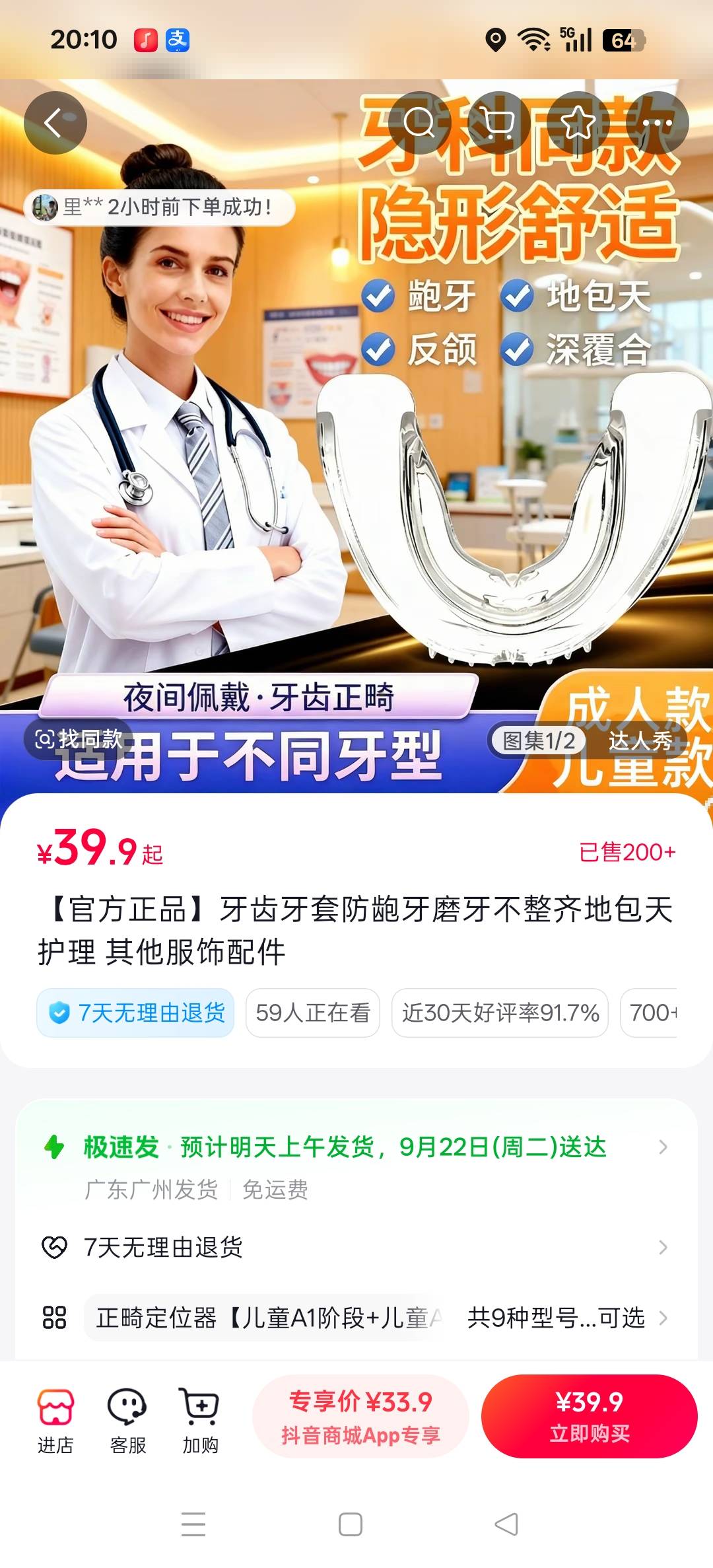Open the shopping cart icon at the top
Viewport: 713px width, 1568px height.
(x=498, y=123)
